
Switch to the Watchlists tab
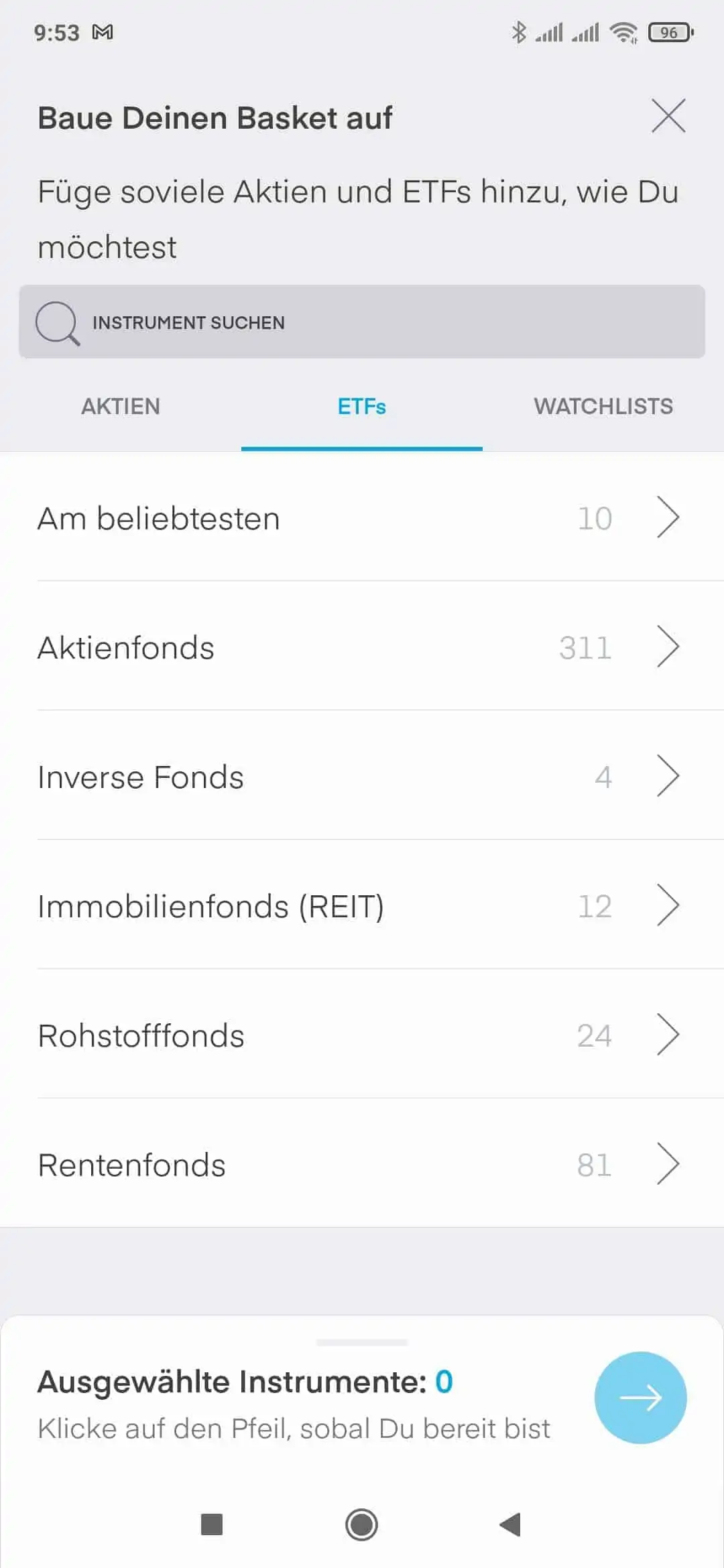[x=603, y=406]
